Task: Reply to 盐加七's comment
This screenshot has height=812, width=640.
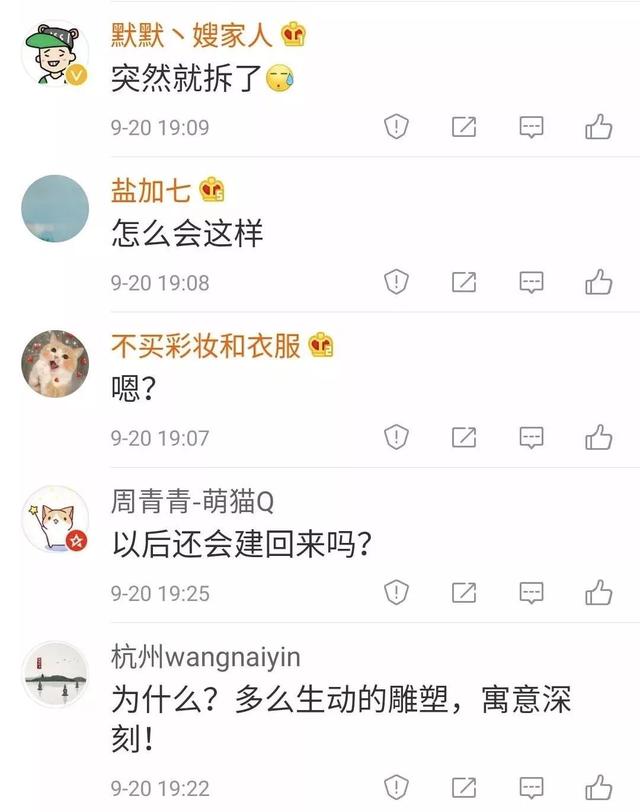Action: coord(531,282)
